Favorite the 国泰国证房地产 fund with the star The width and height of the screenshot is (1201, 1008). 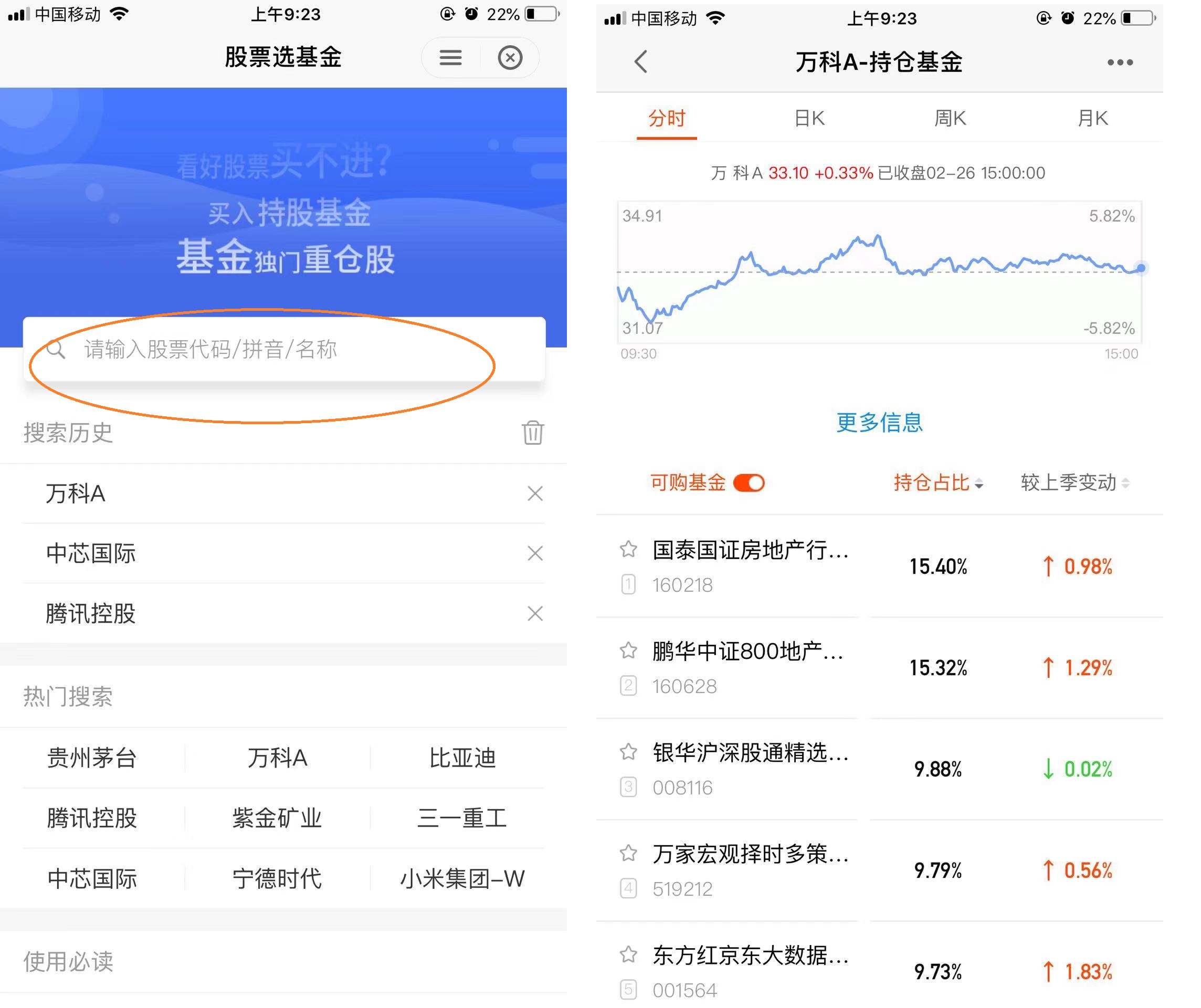[628, 549]
